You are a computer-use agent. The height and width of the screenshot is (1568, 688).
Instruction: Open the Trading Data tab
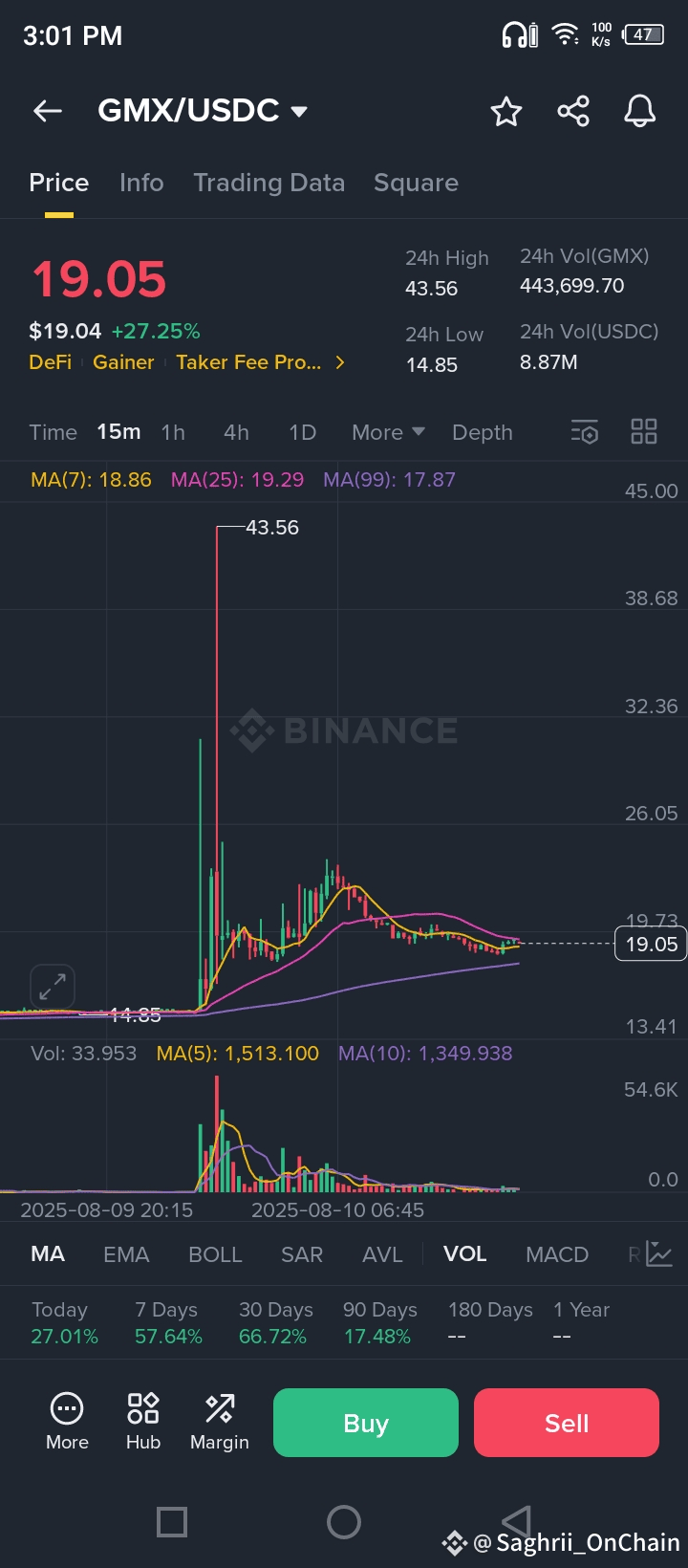click(x=269, y=183)
